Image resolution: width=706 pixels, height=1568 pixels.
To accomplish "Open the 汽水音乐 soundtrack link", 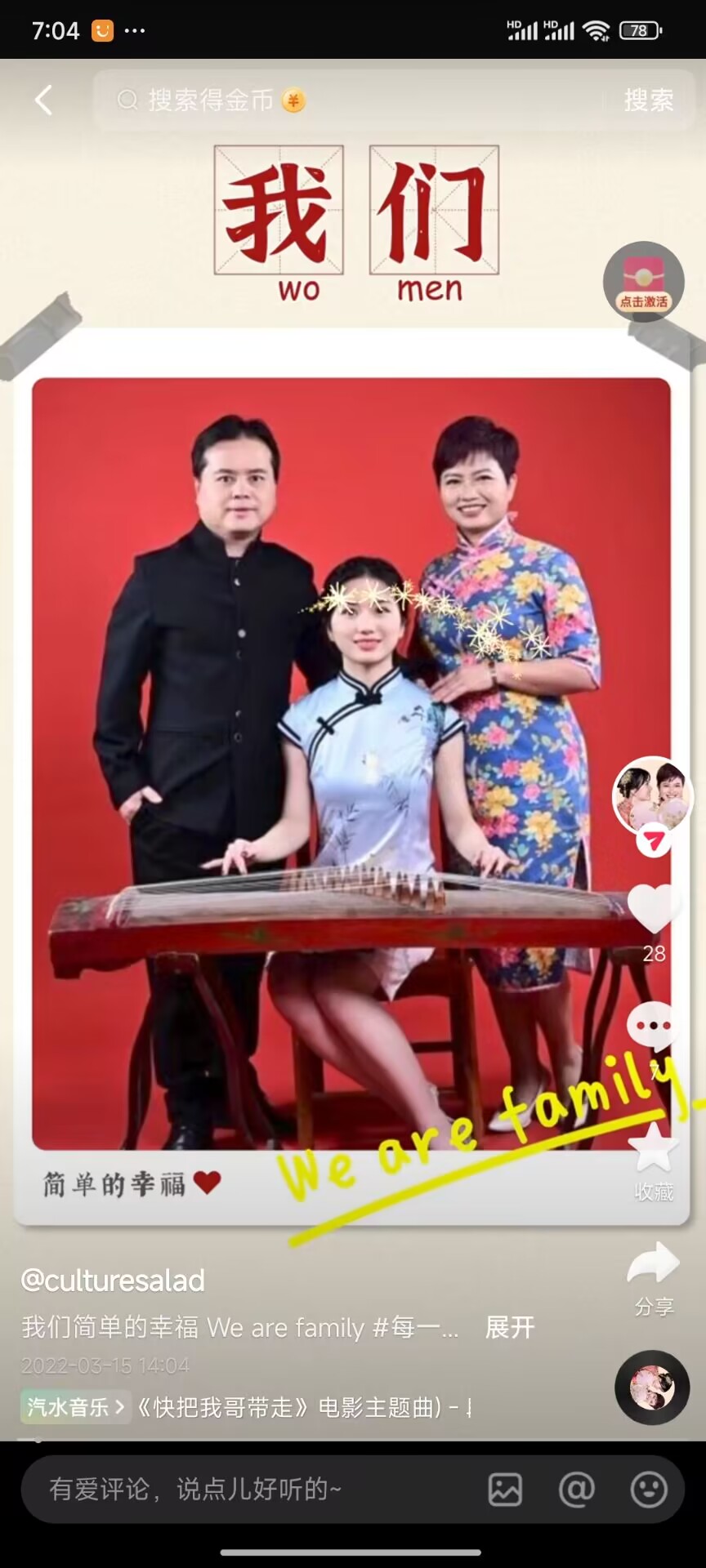I will click(75, 1407).
